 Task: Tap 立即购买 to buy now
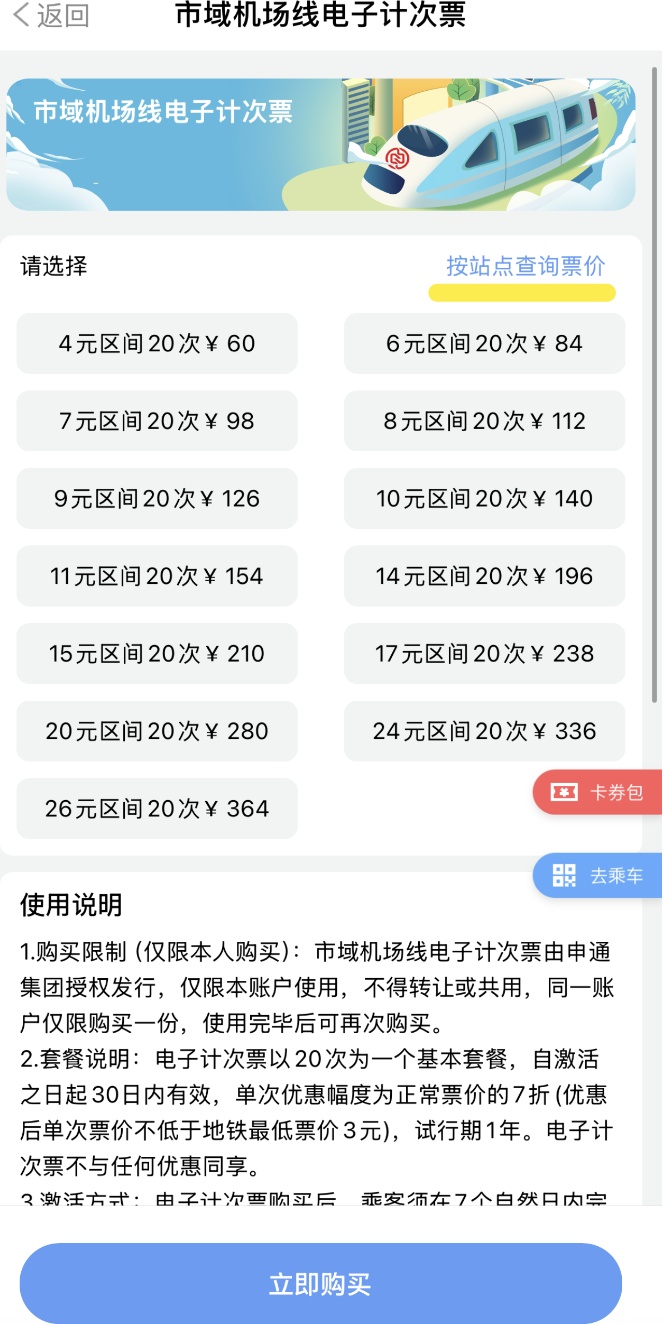point(321,1284)
